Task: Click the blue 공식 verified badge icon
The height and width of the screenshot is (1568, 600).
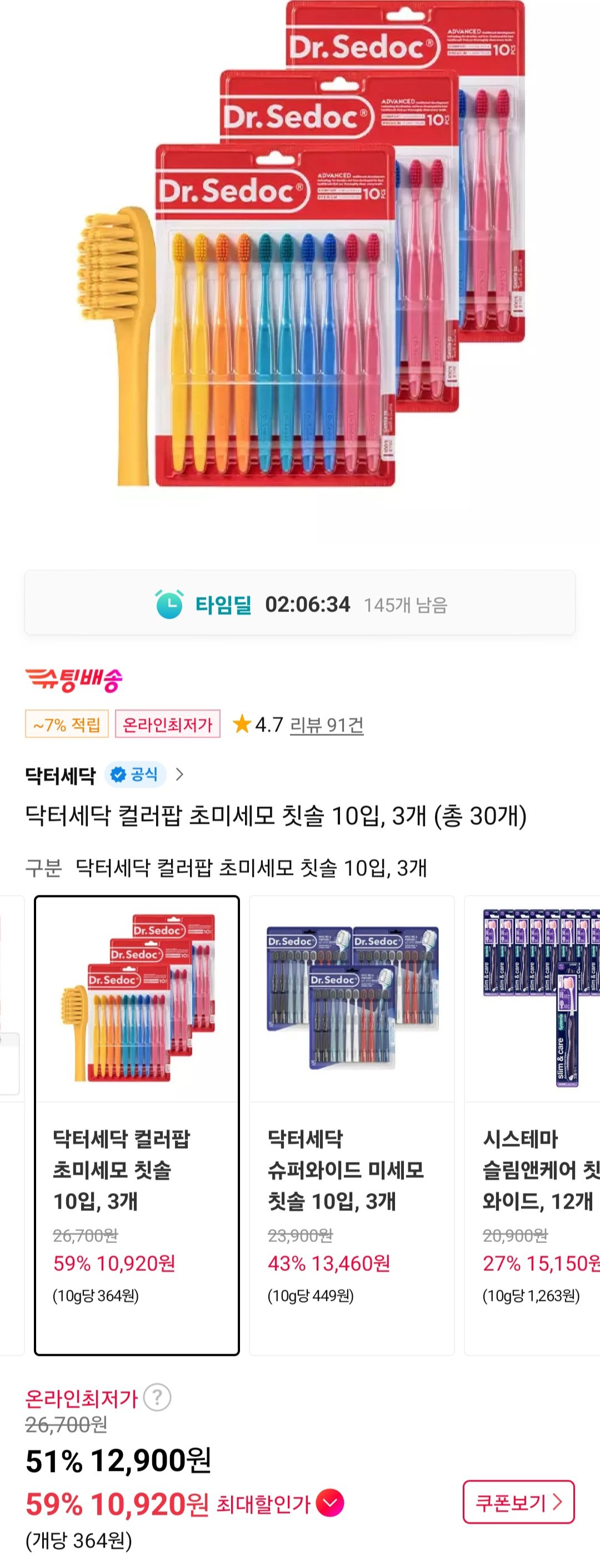Action: (118, 774)
